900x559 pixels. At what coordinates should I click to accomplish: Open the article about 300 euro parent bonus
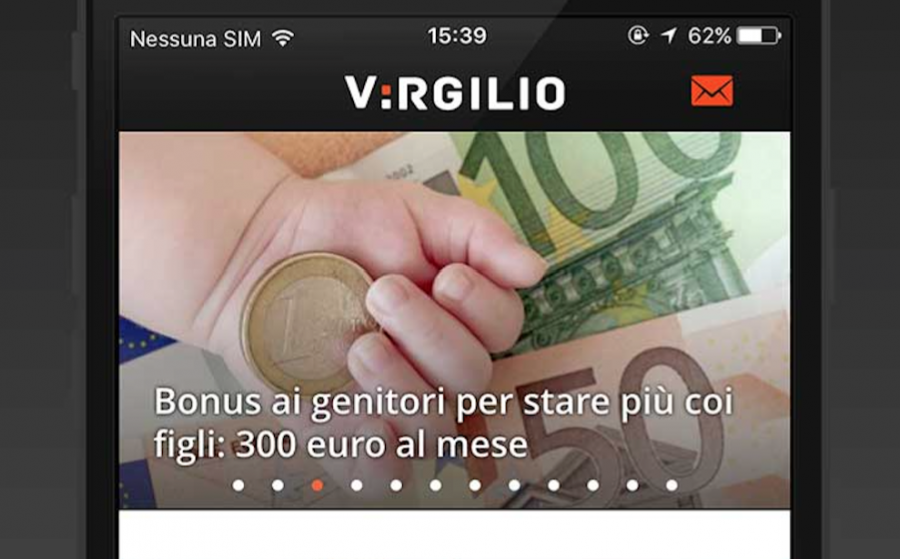click(x=443, y=423)
